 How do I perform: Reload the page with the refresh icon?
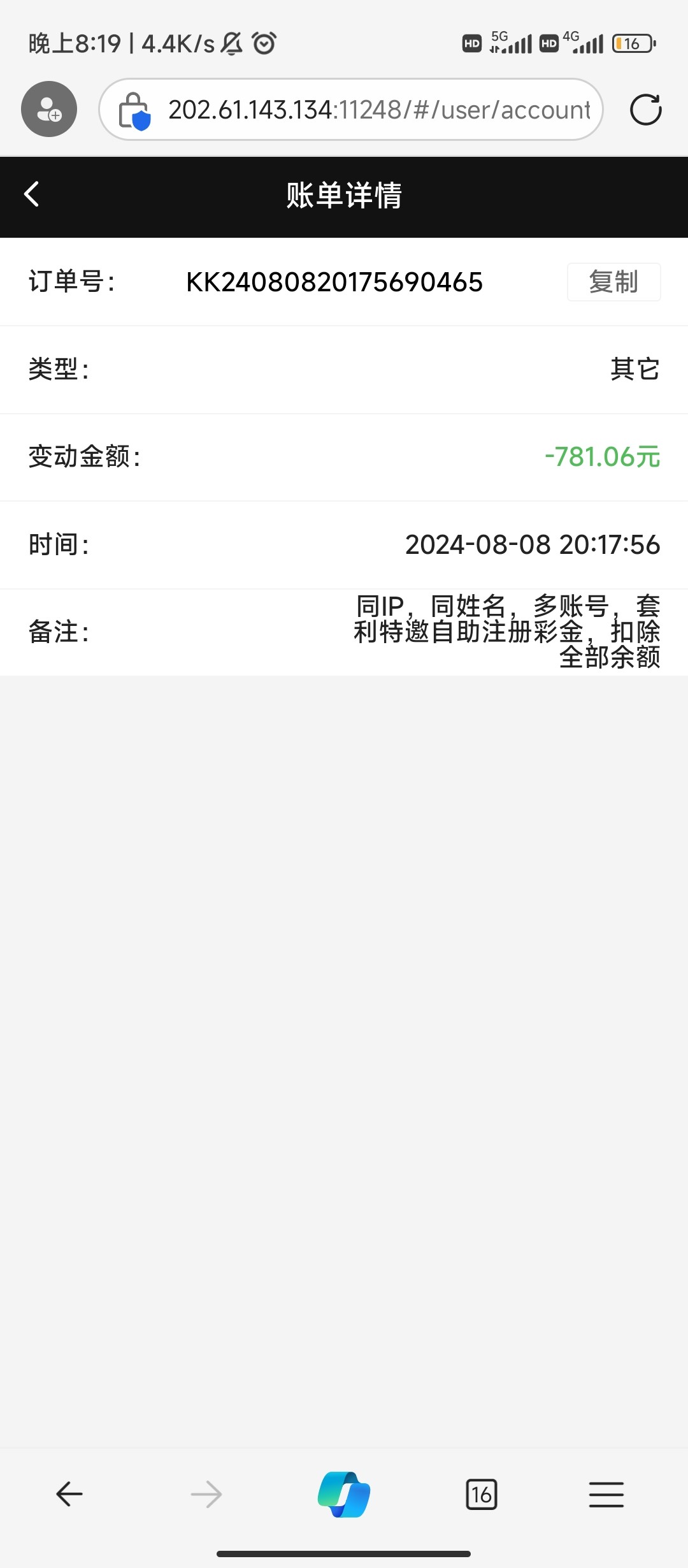point(645,110)
